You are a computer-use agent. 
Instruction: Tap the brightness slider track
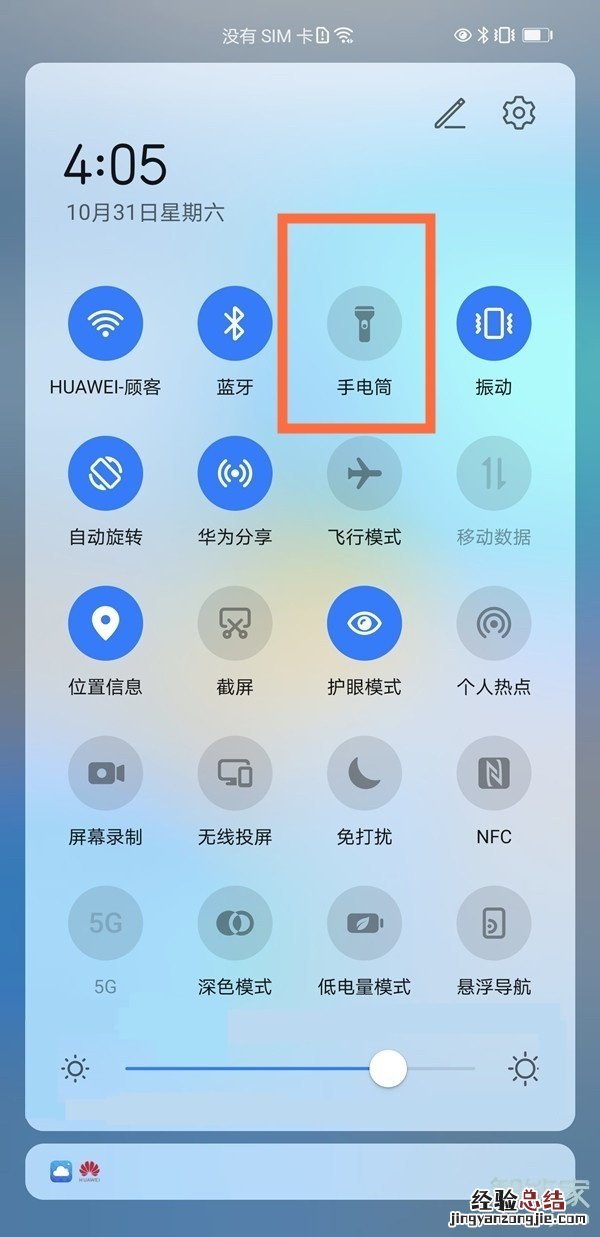click(250, 1069)
